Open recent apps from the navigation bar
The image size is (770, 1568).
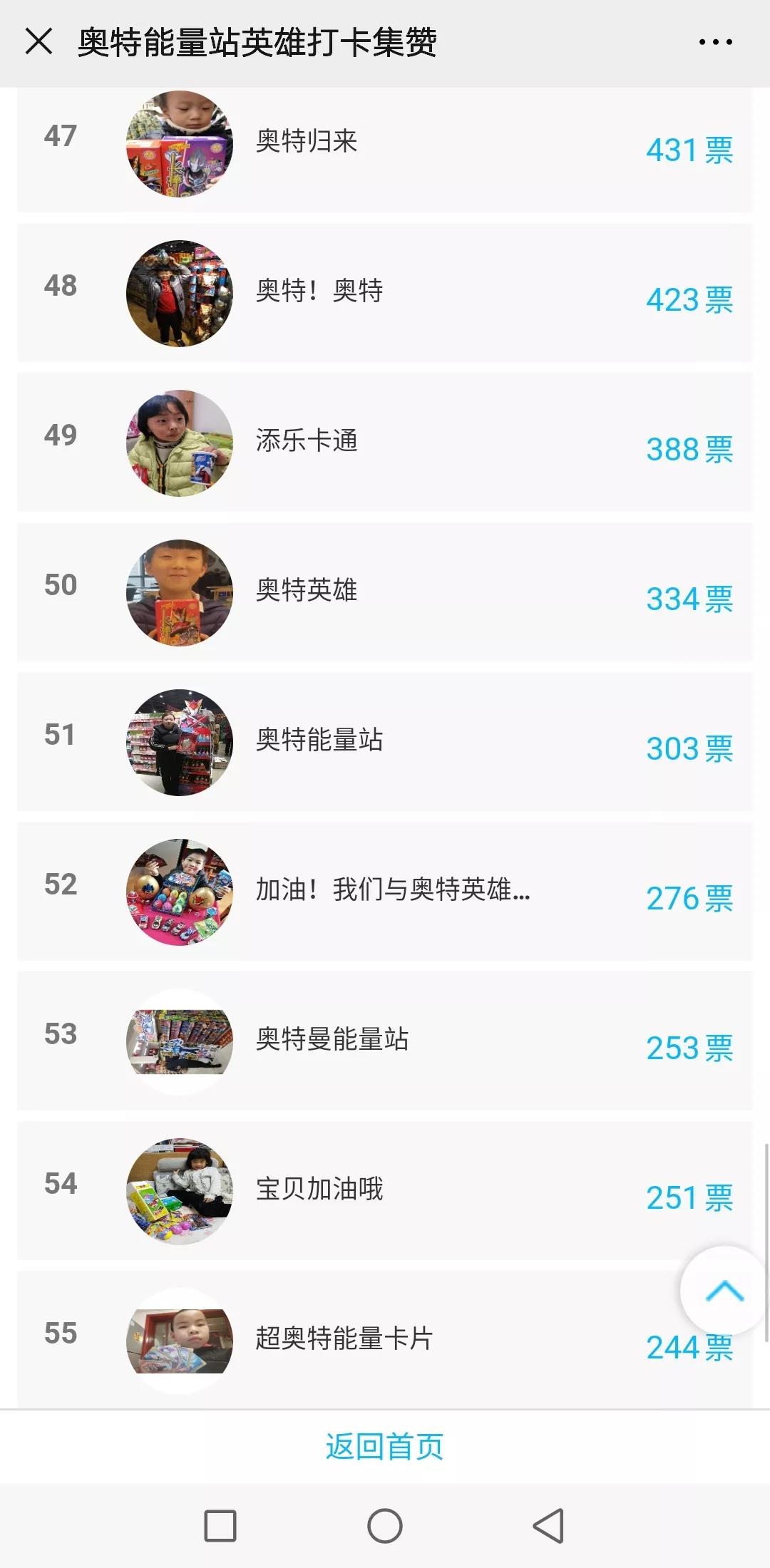[220, 1526]
